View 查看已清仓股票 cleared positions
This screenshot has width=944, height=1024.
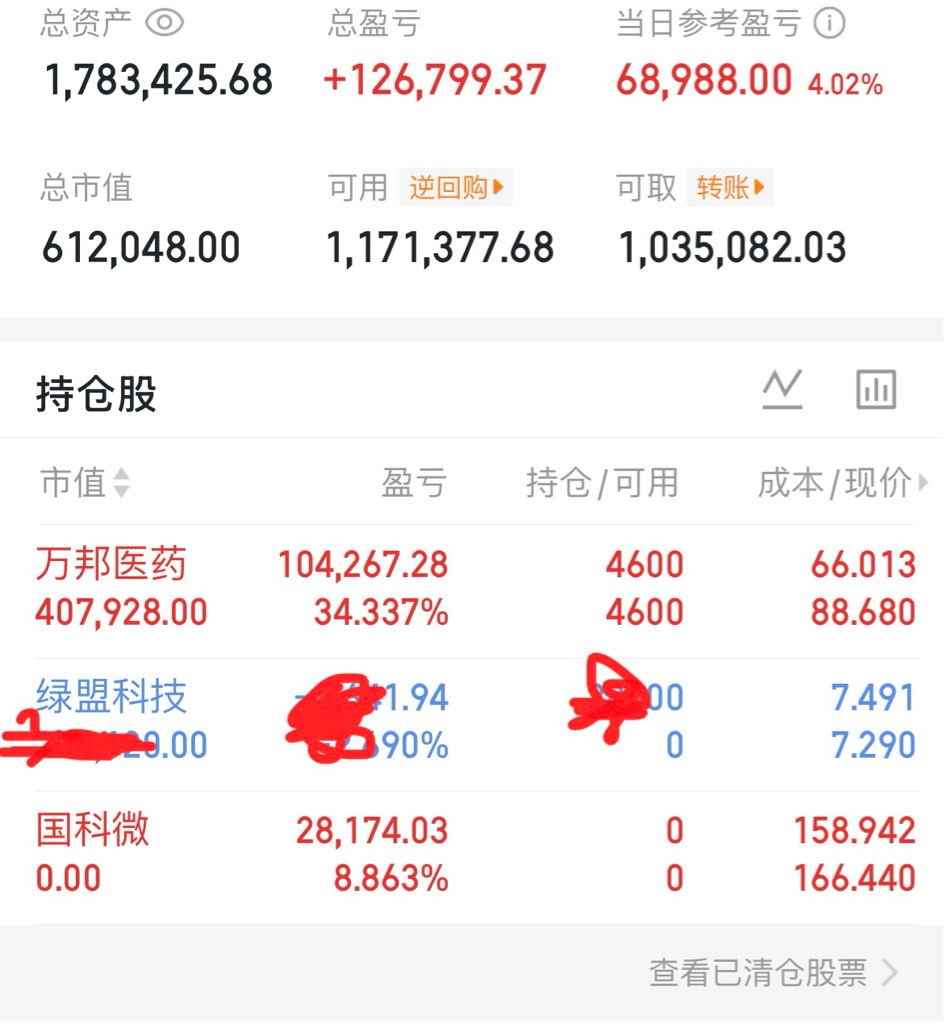[773, 972]
